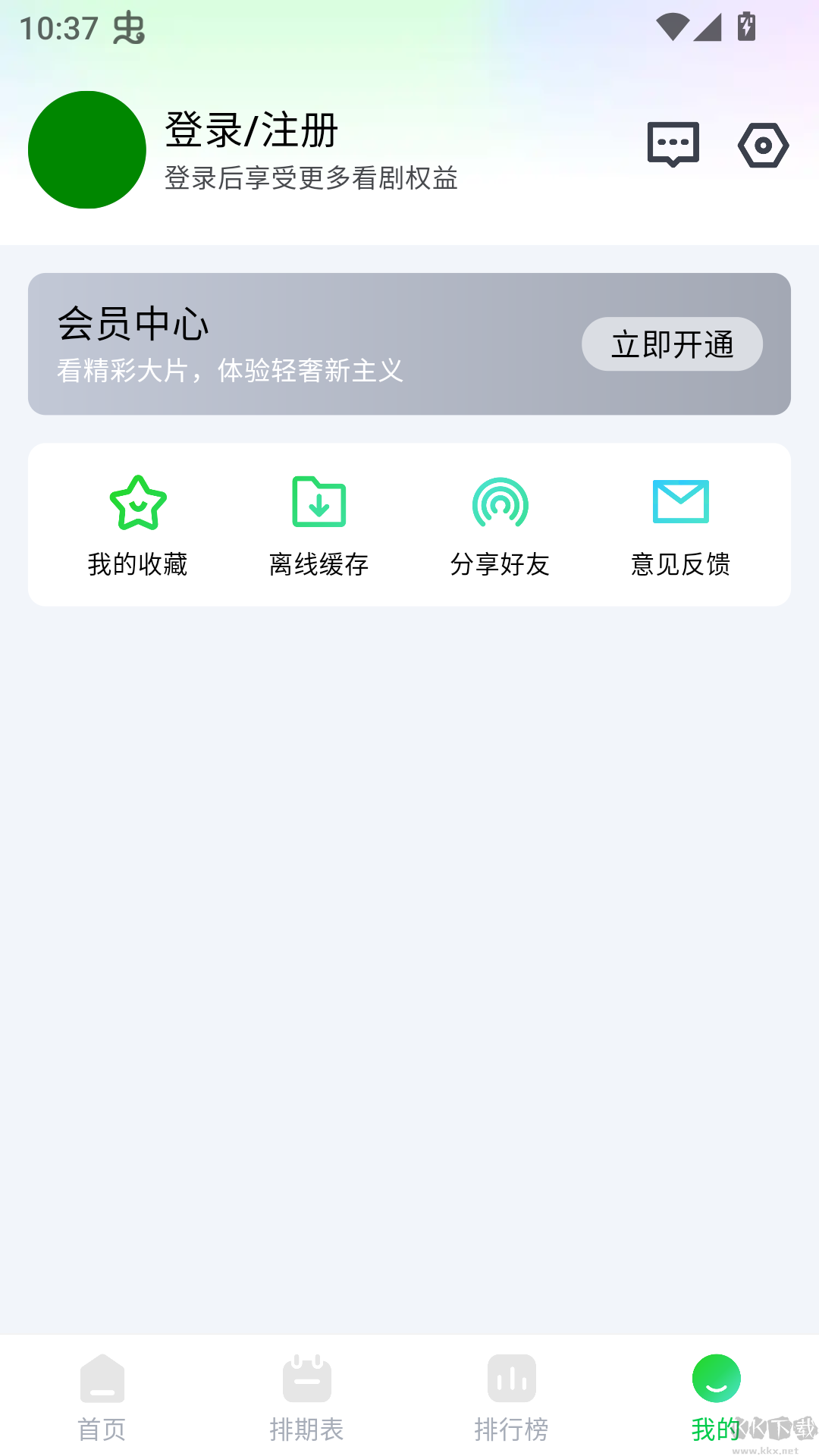Select the 我的 tab
The height and width of the screenshot is (1456, 819).
coord(716,1397)
